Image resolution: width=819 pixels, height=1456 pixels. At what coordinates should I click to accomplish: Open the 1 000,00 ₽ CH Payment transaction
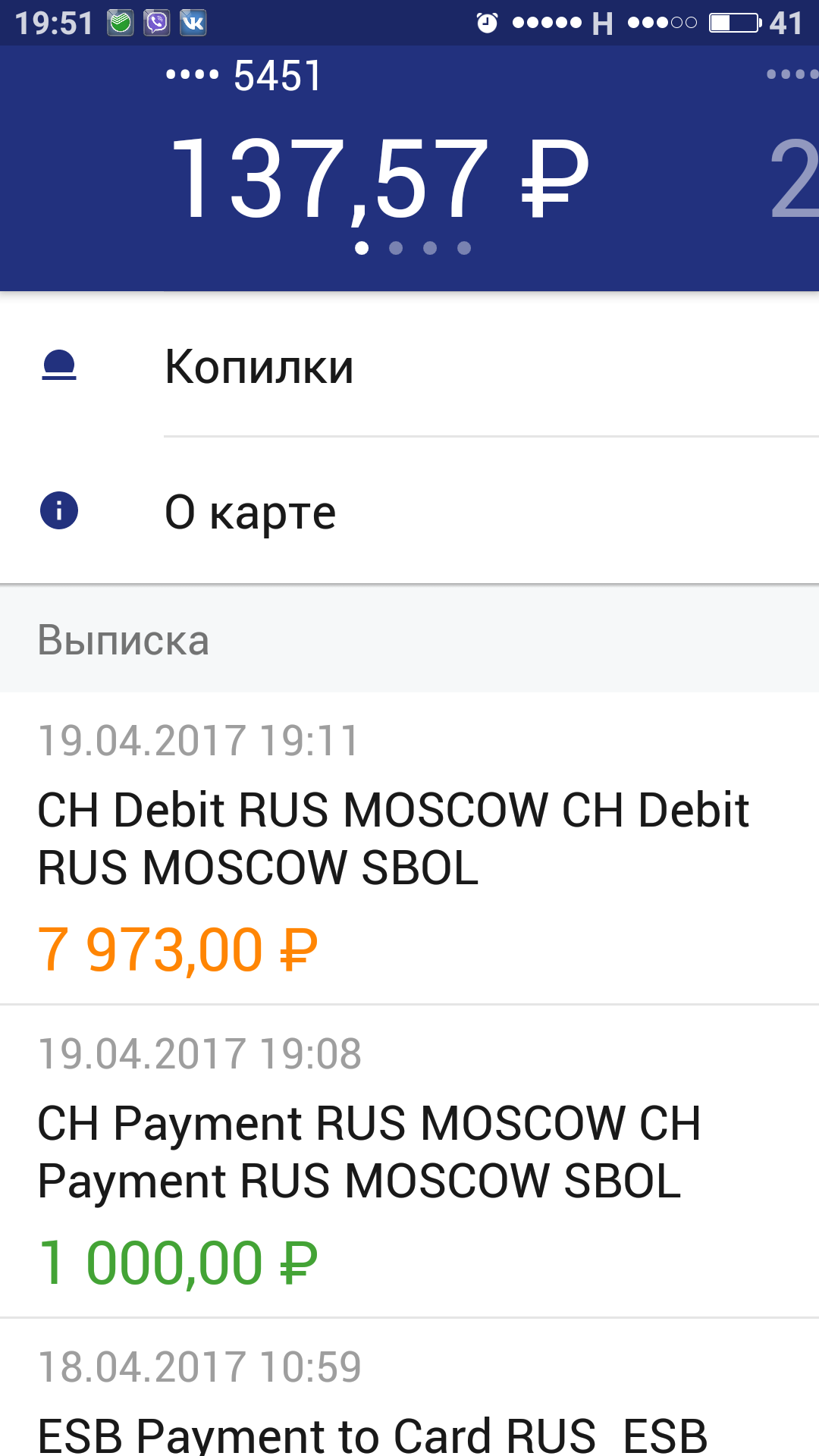pos(409,1162)
